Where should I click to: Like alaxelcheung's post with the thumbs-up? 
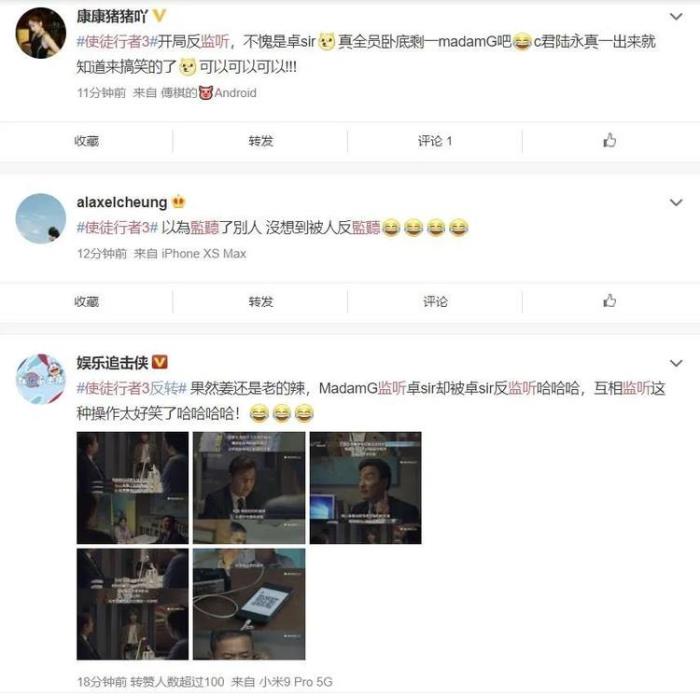pos(609,301)
